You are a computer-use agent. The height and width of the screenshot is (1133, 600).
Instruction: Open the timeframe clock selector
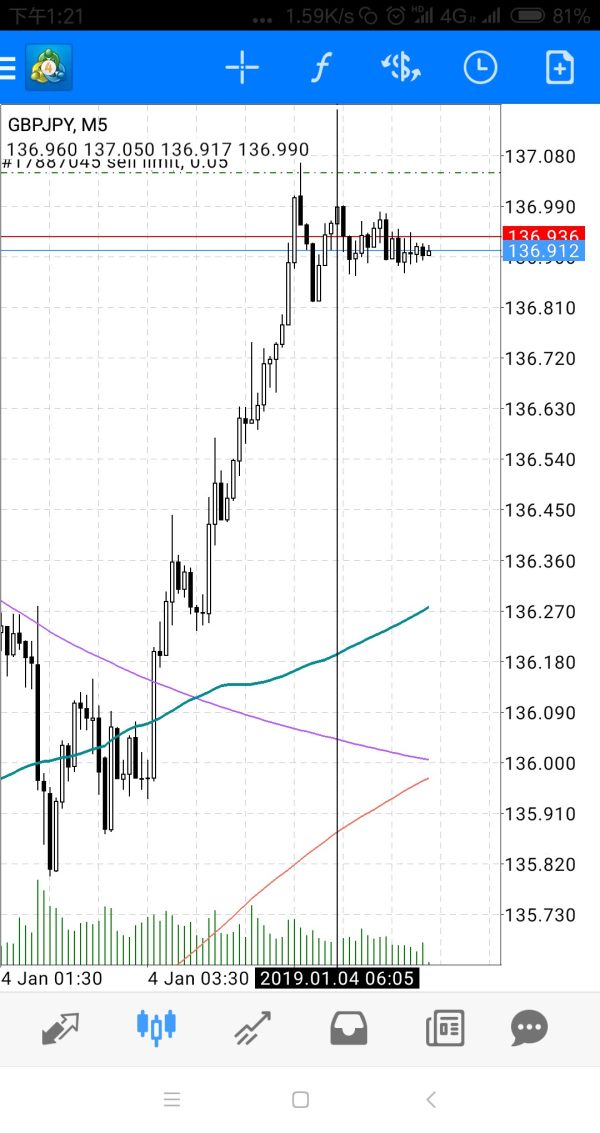coord(480,68)
